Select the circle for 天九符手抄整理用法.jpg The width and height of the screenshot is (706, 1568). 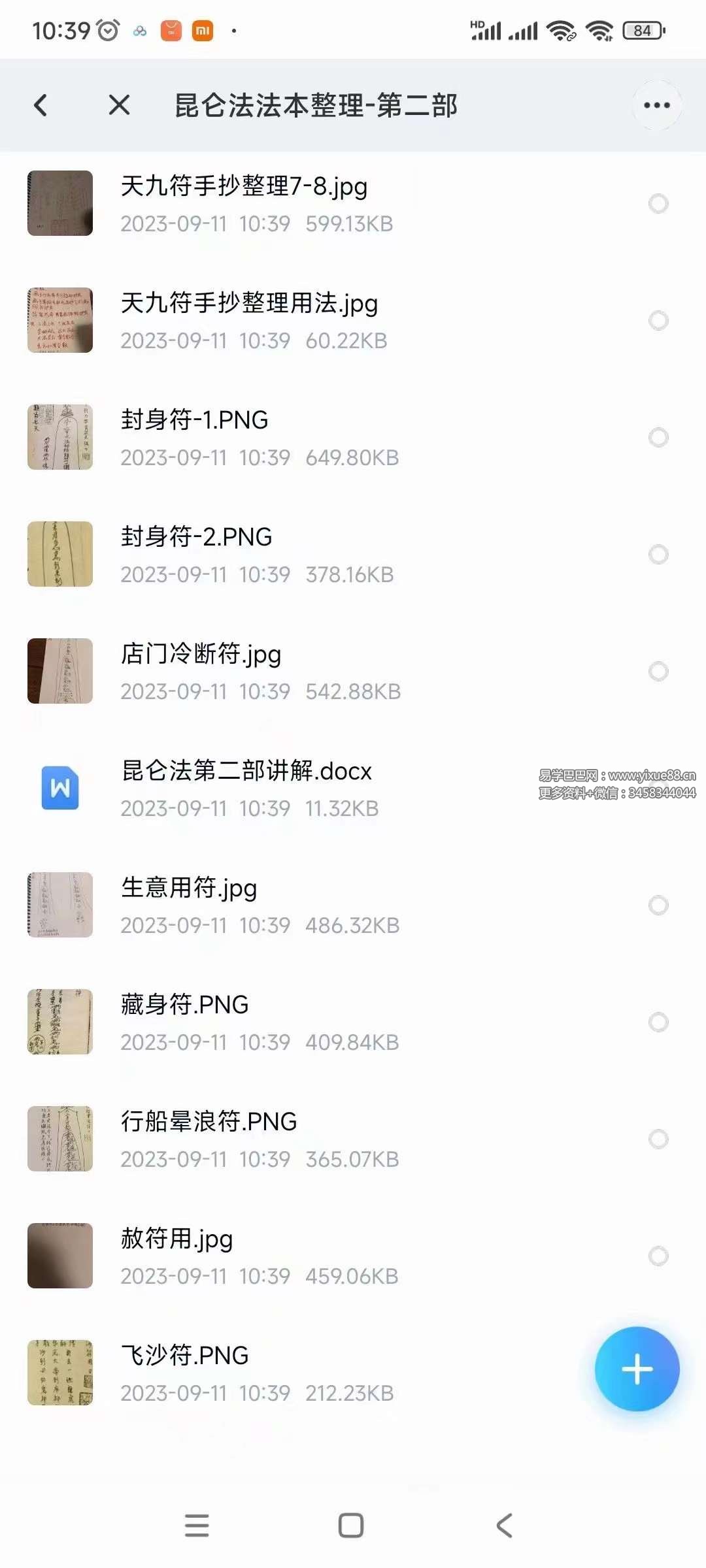pyautogui.click(x=658, y=321)
